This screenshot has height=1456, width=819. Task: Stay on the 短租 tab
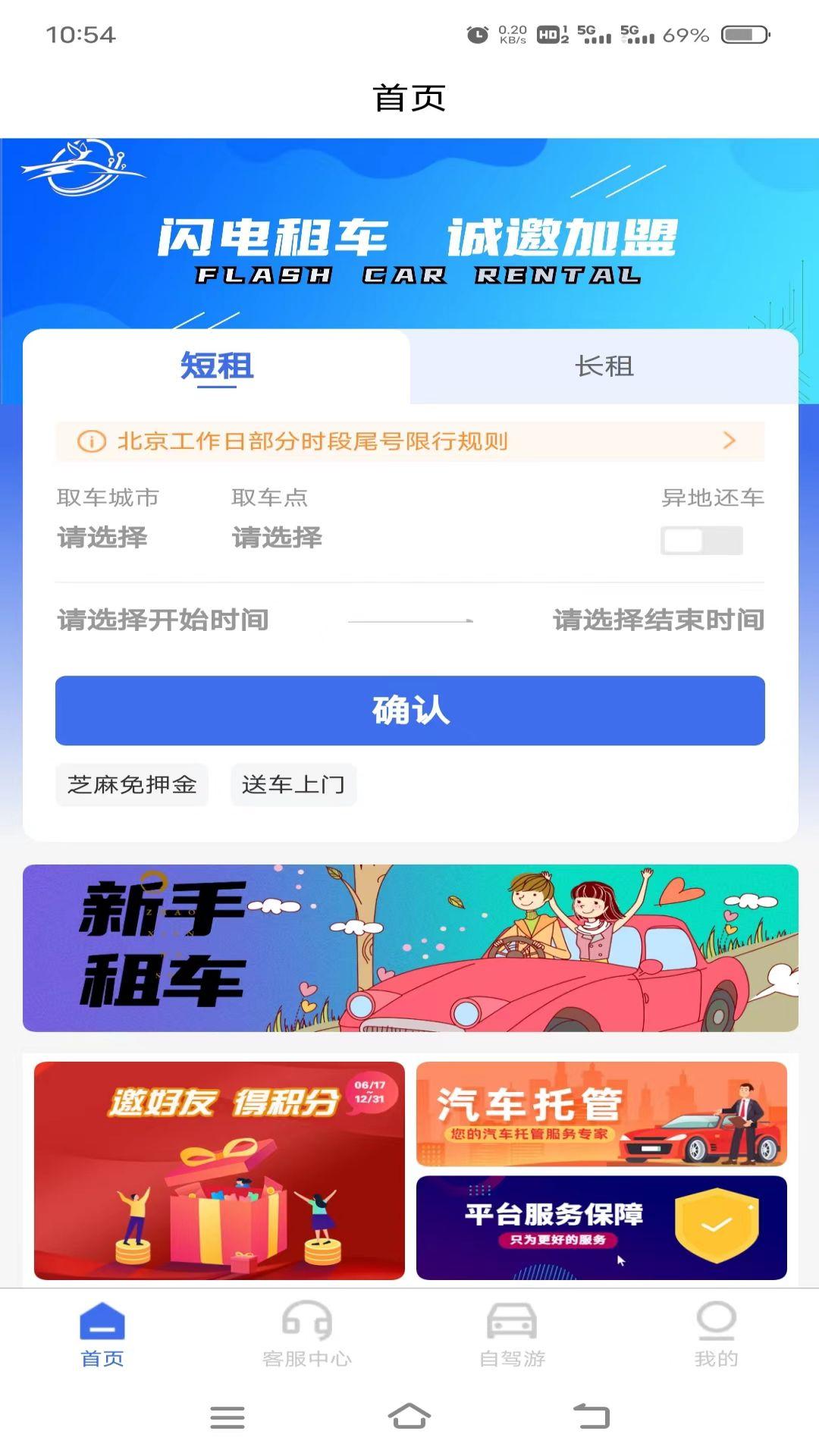point(216,366)
